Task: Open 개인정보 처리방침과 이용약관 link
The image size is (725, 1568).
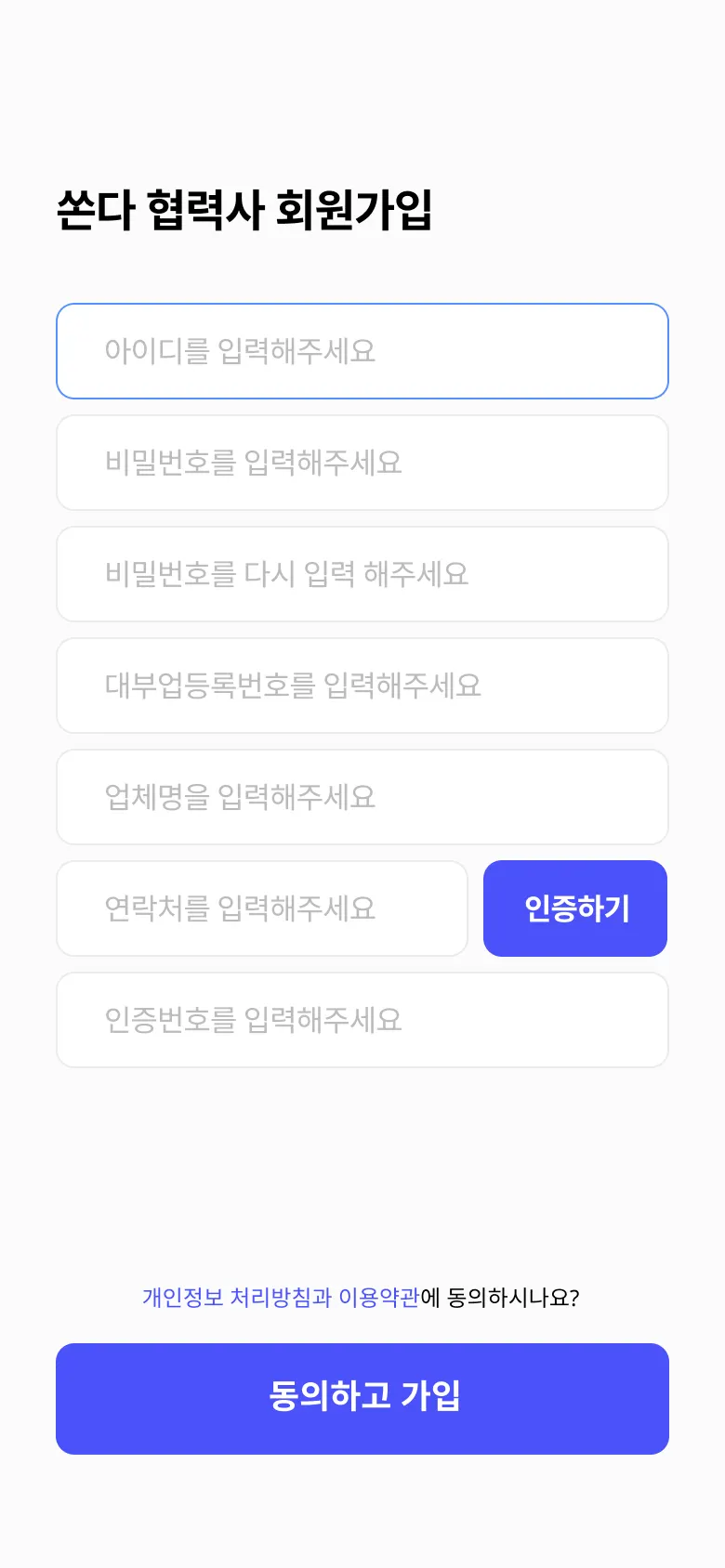Action: [281, 1298]
